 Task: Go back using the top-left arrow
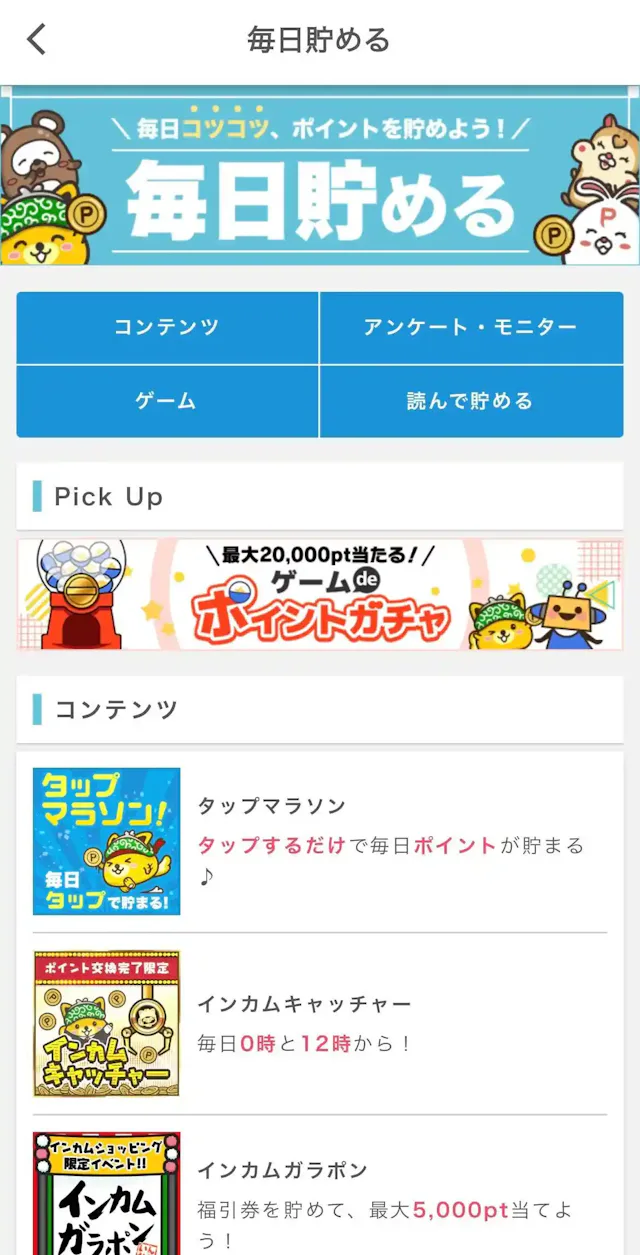(37, 40)
